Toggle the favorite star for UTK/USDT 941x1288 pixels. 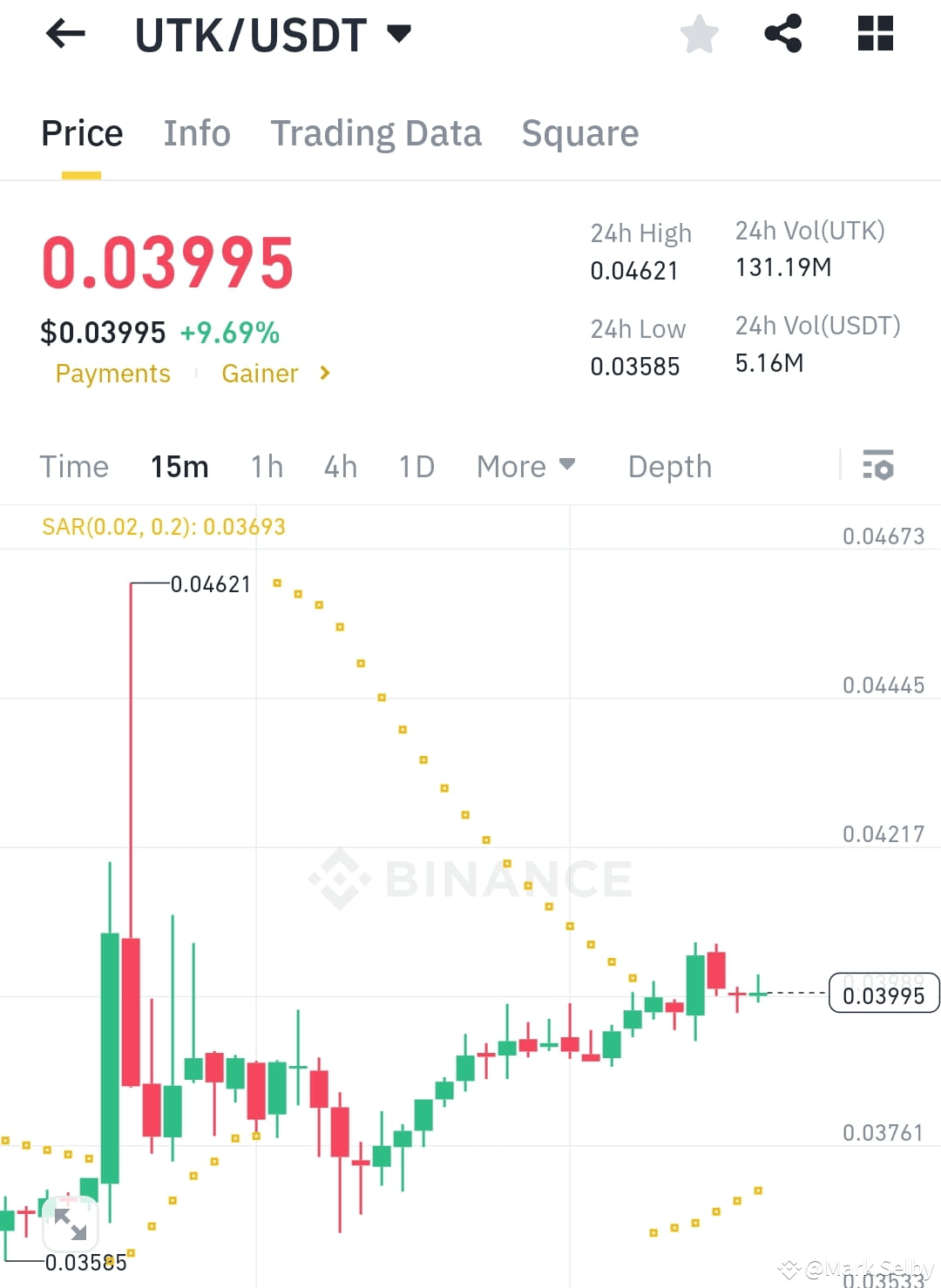coord(698,33)
